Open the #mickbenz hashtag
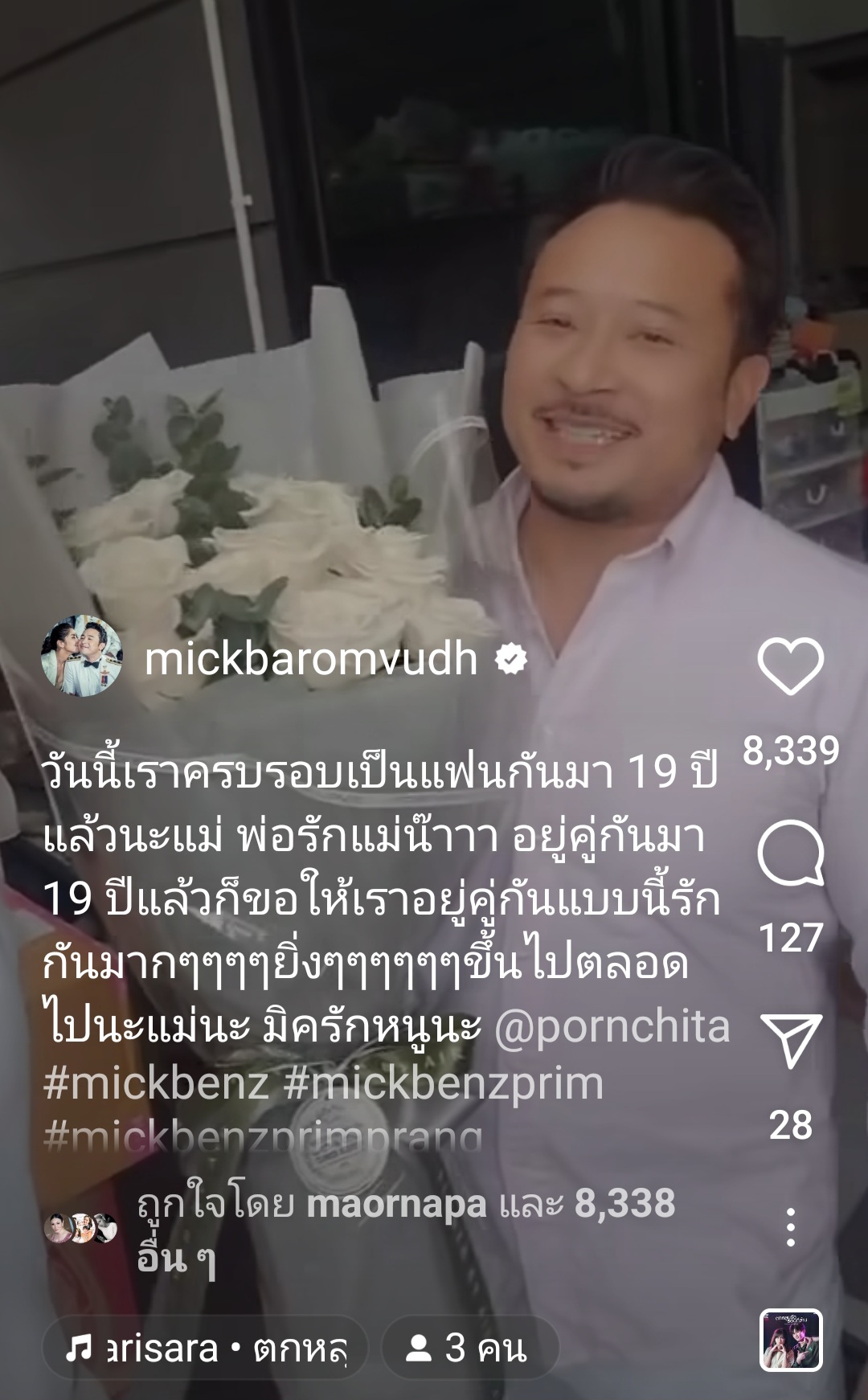The width and height of the screenshot is (868, 1400). (x=156, y=1083)
